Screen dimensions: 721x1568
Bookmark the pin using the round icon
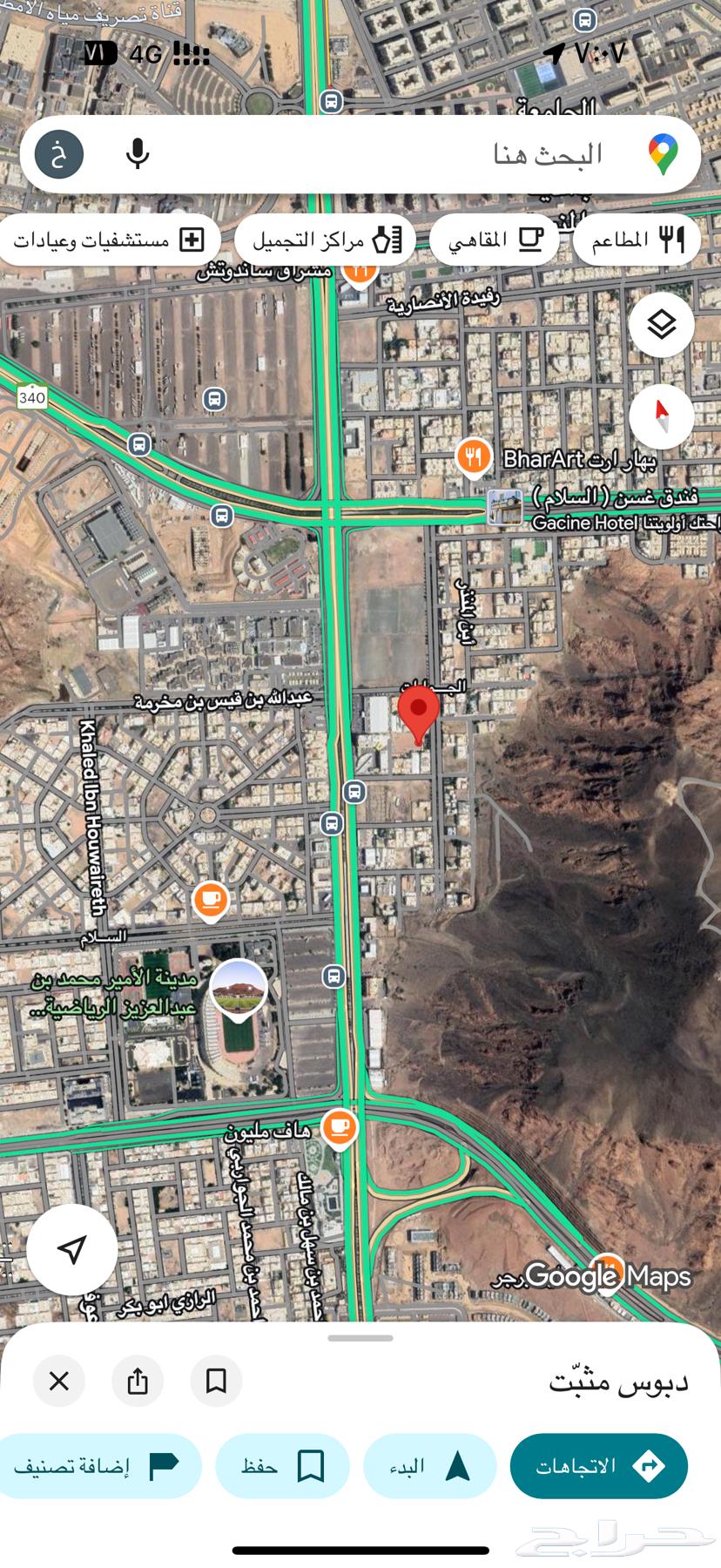(x=216, y=1381)
